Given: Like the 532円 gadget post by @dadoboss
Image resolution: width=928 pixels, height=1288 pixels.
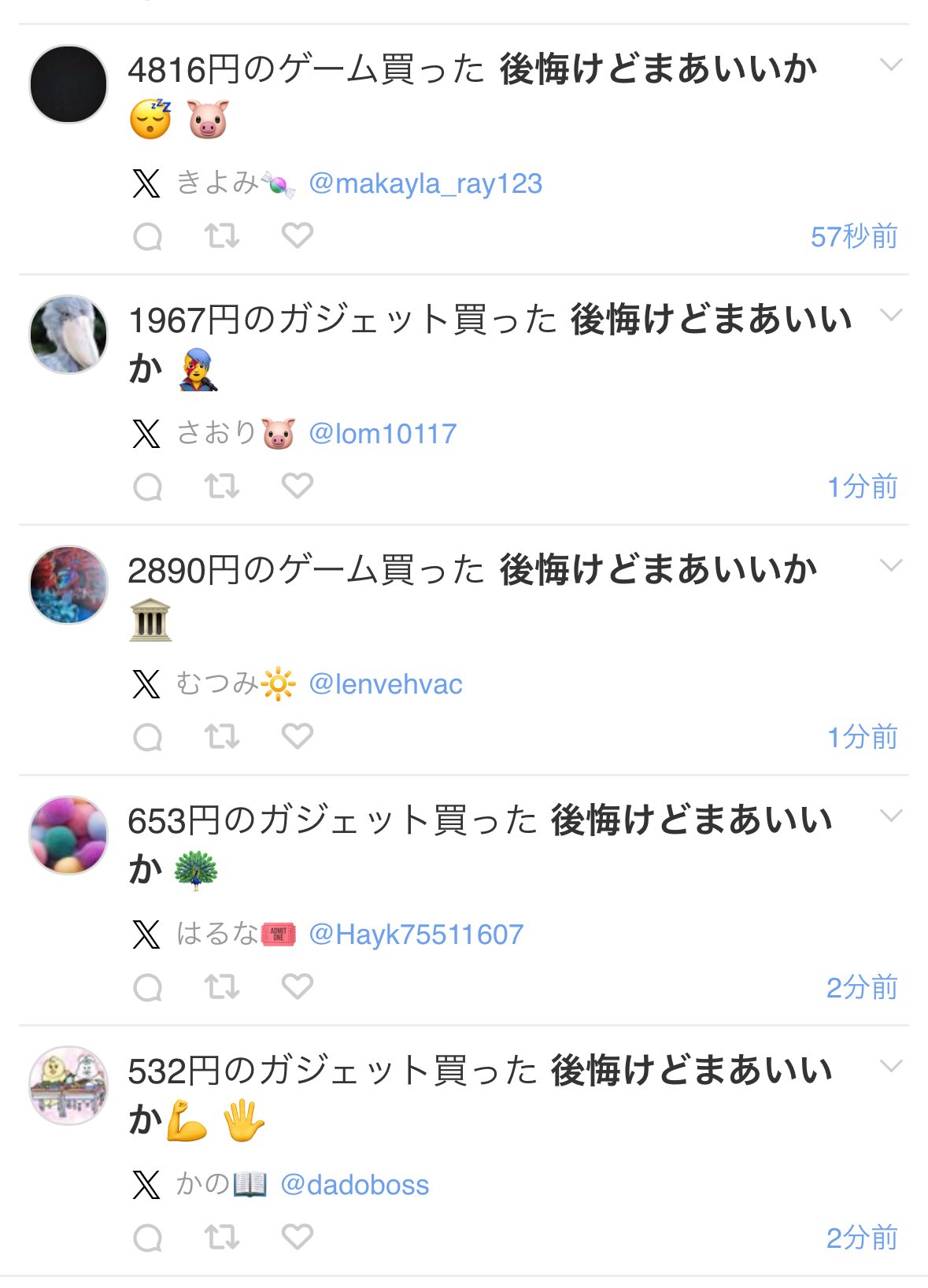Looking at the screenshot, I should tap(298, 1236).
